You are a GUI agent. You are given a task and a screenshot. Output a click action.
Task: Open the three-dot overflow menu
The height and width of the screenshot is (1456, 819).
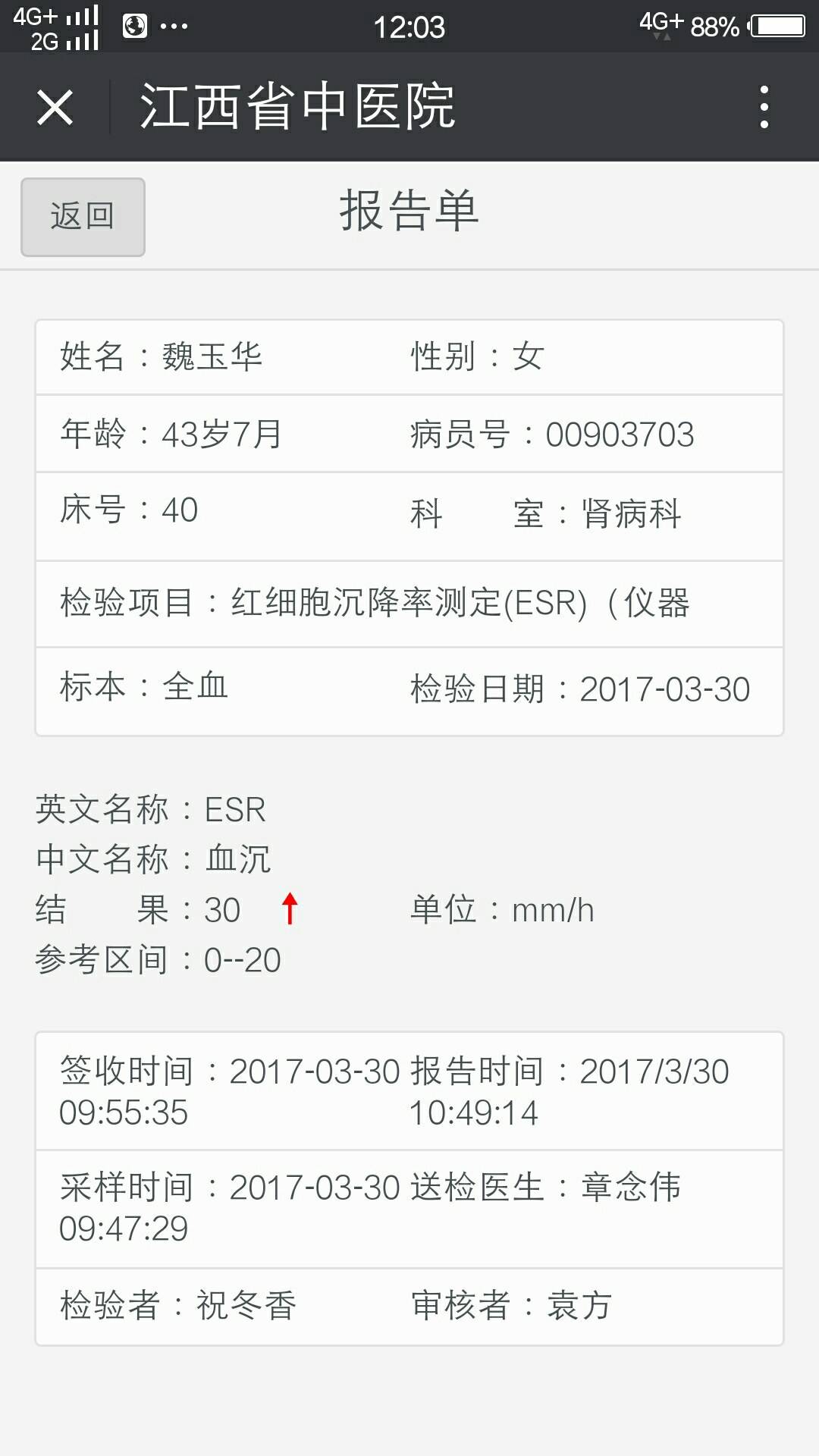click(764, 107)
